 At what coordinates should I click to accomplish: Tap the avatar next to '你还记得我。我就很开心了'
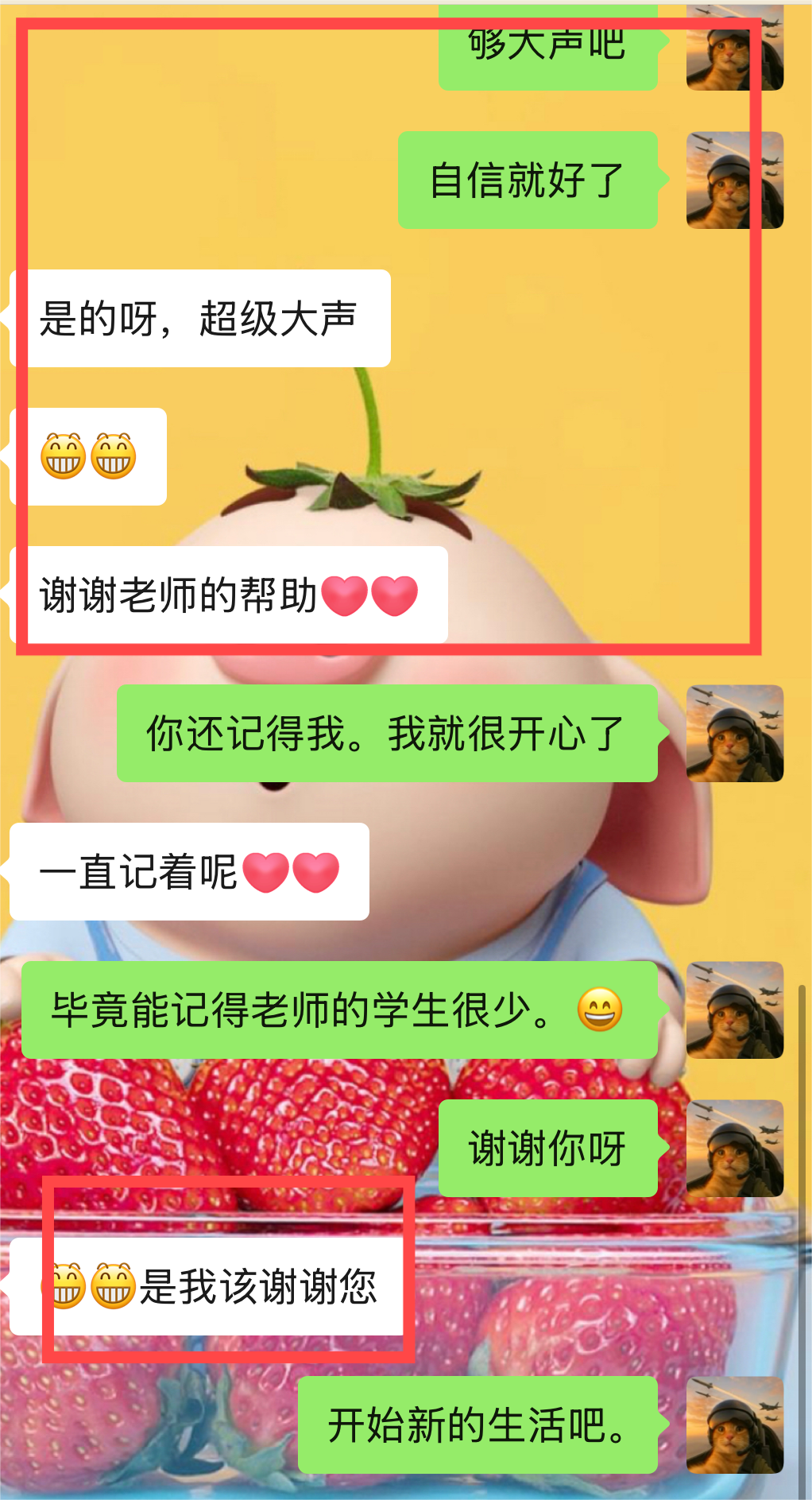pos(734,733)
